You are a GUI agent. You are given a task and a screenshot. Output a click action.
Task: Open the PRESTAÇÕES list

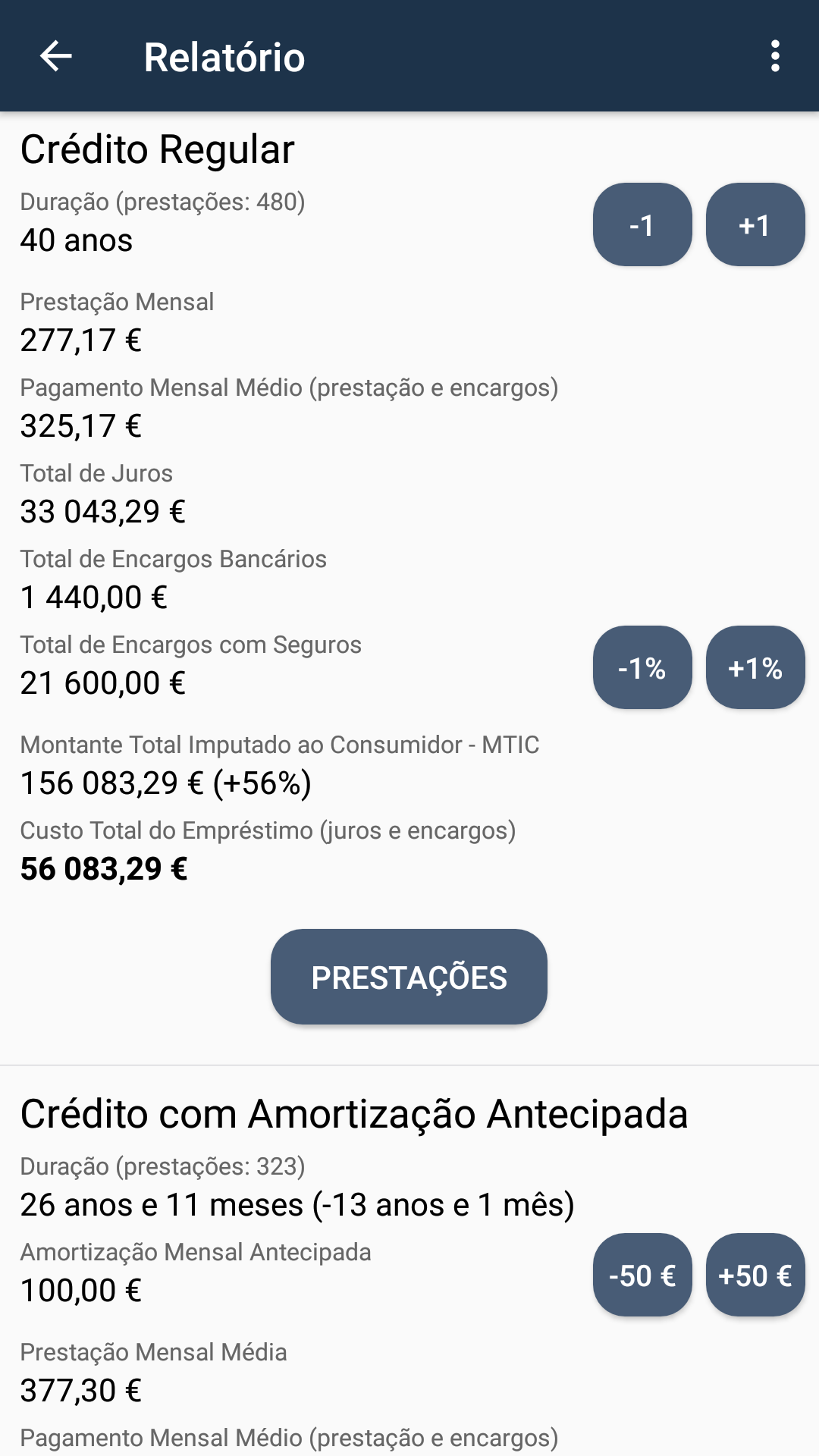tap(409, 977)
